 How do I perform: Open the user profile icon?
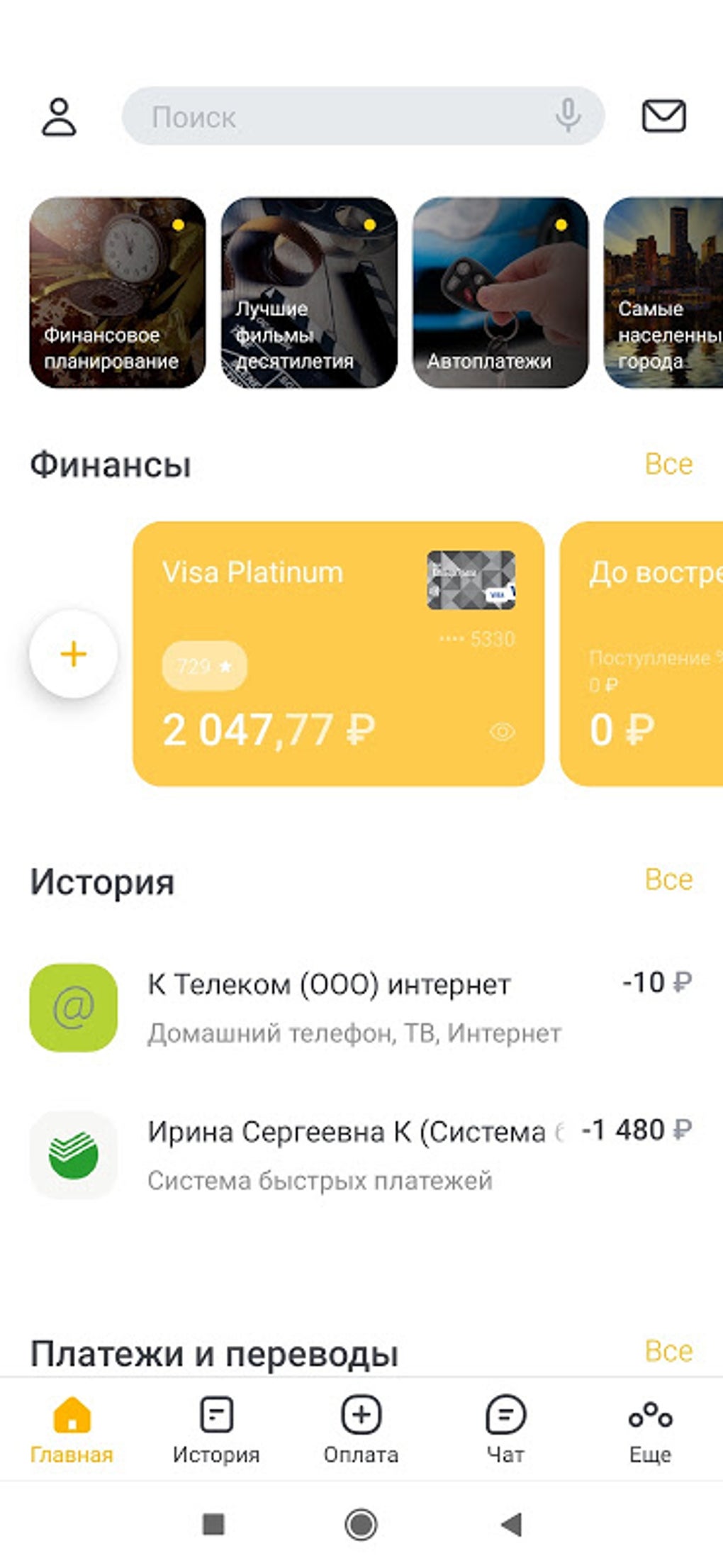click(x=59, y=117)
